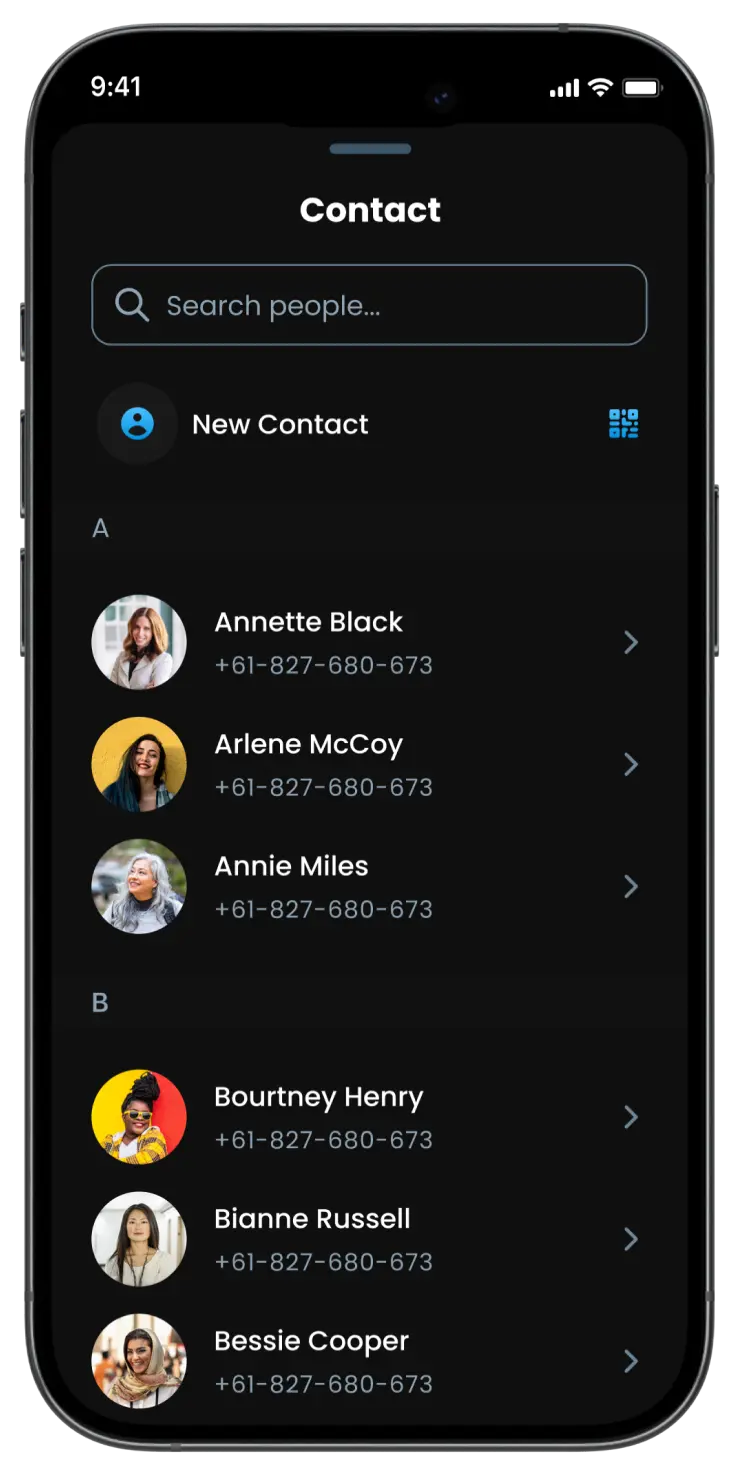
Task: Tap the QR code scanner icon
Action: pyautogui.click(x=622, y=424)
